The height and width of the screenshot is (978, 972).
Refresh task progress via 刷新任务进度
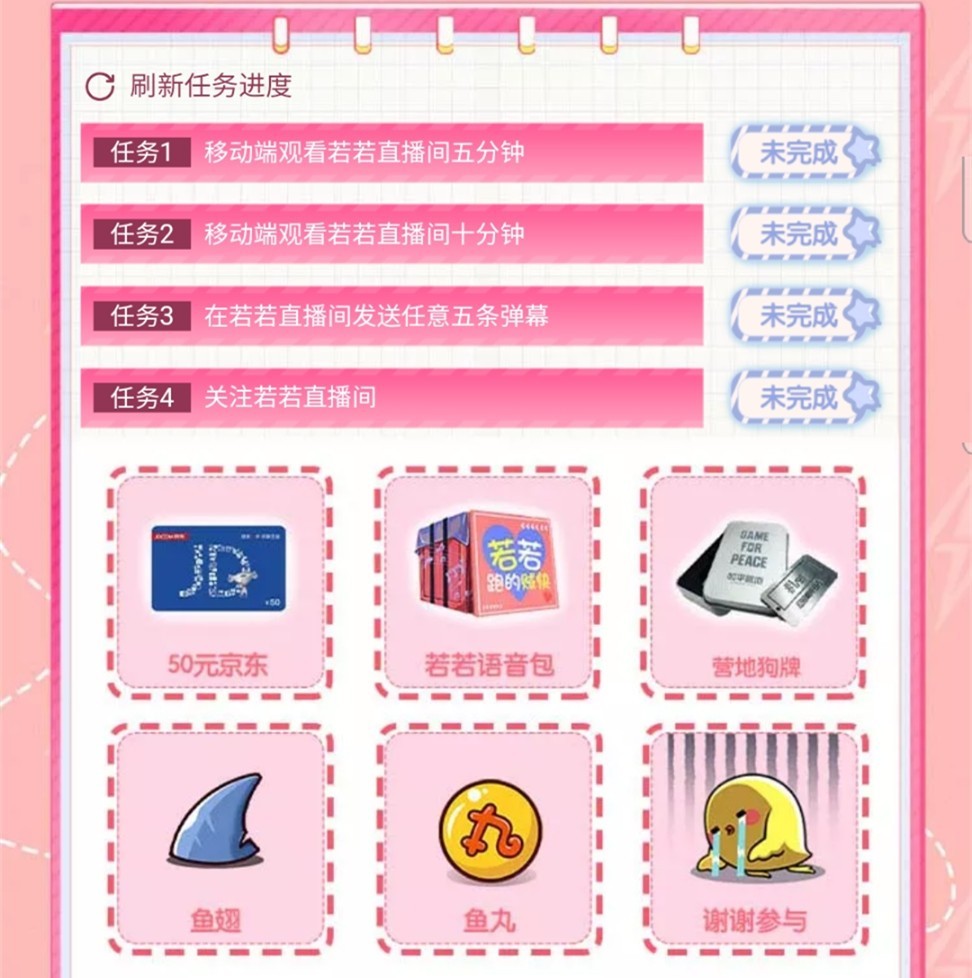[189, 86]
